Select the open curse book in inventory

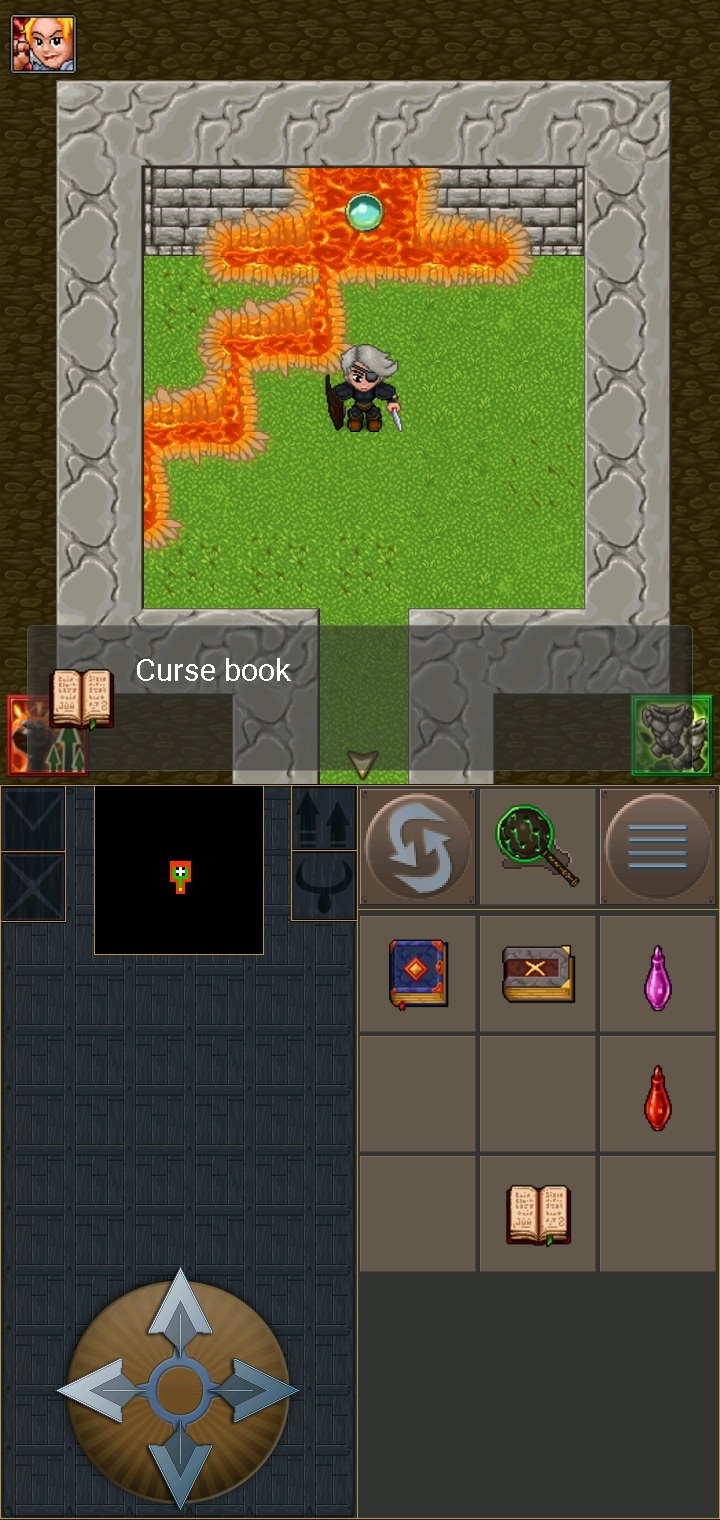coord(538,1214)
